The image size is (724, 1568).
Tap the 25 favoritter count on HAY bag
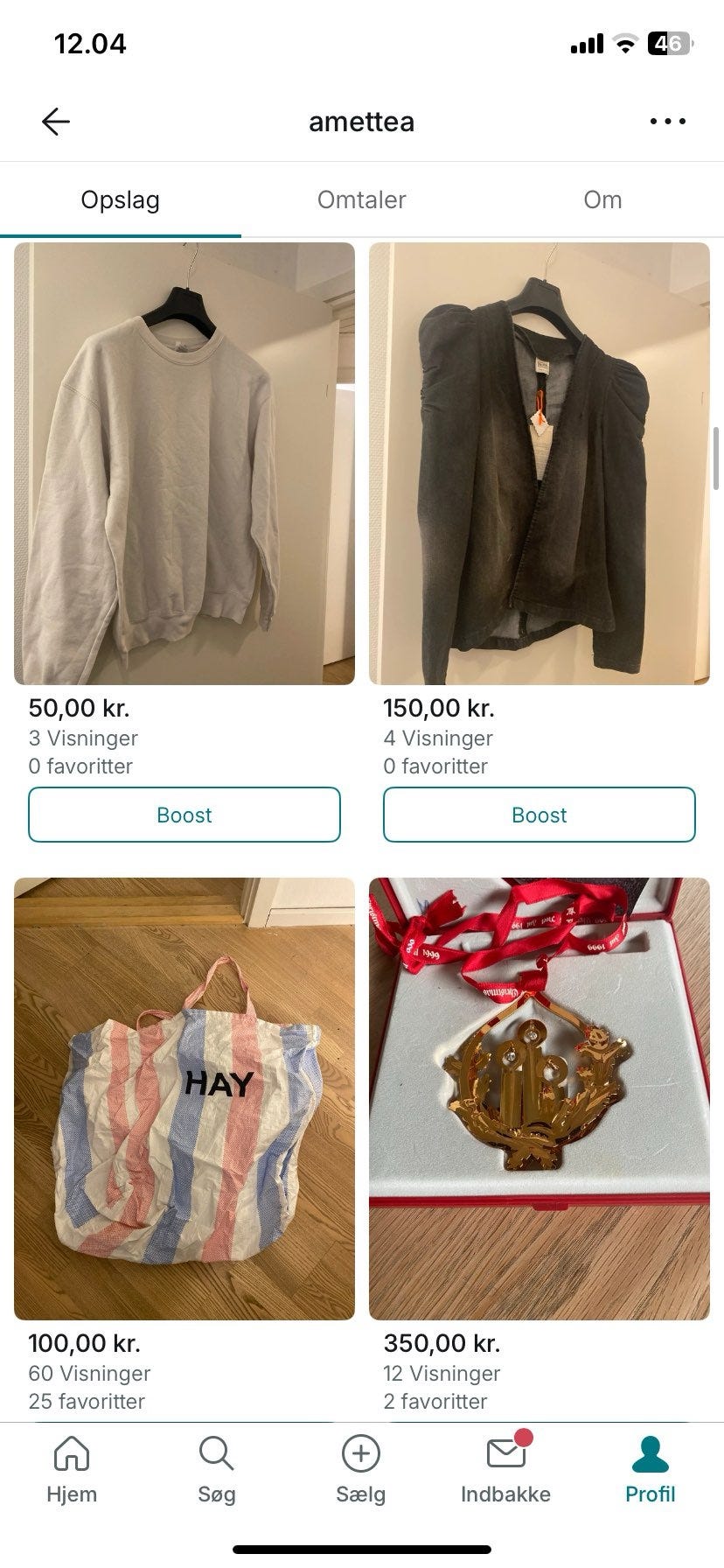coord(85,1401)
